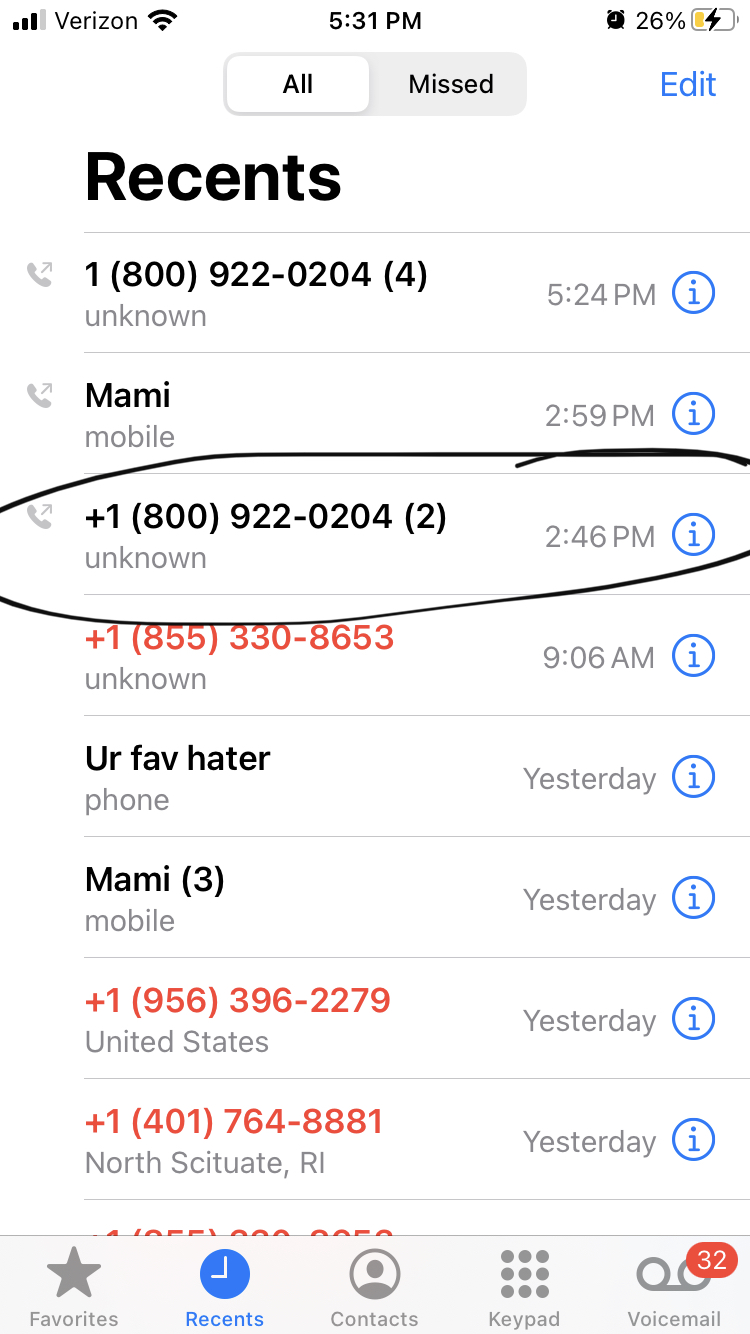Call Mami from the 2:59 PM entry
The width and height of the screenshot is (750, 1334).
(x=128, y=396)
